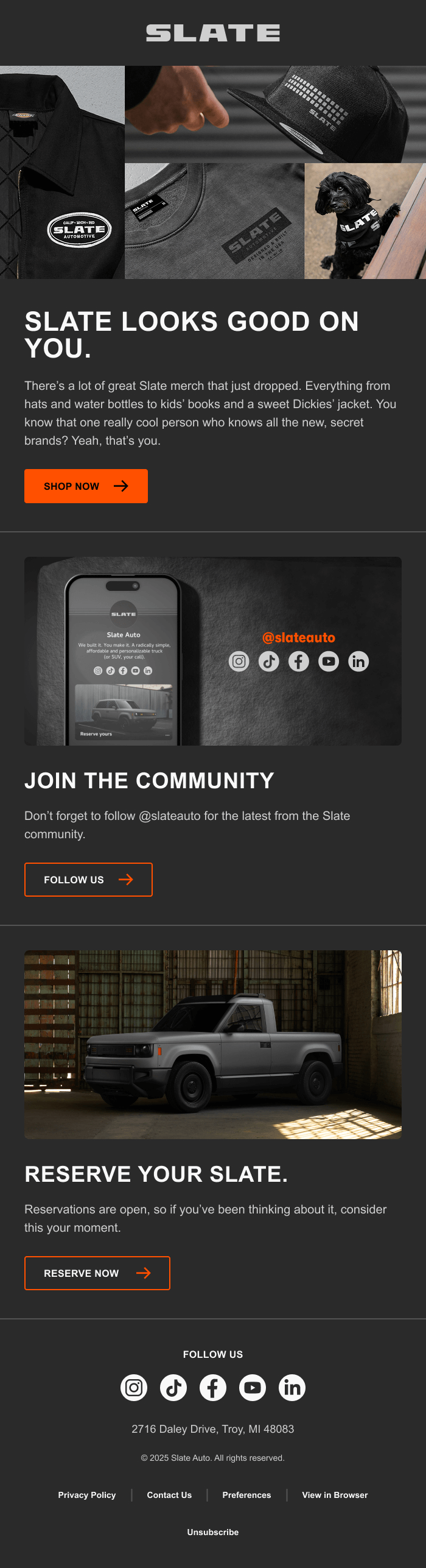
Task: Open the LinkedIn icon in the footer
Action: tap(292, 1388)
